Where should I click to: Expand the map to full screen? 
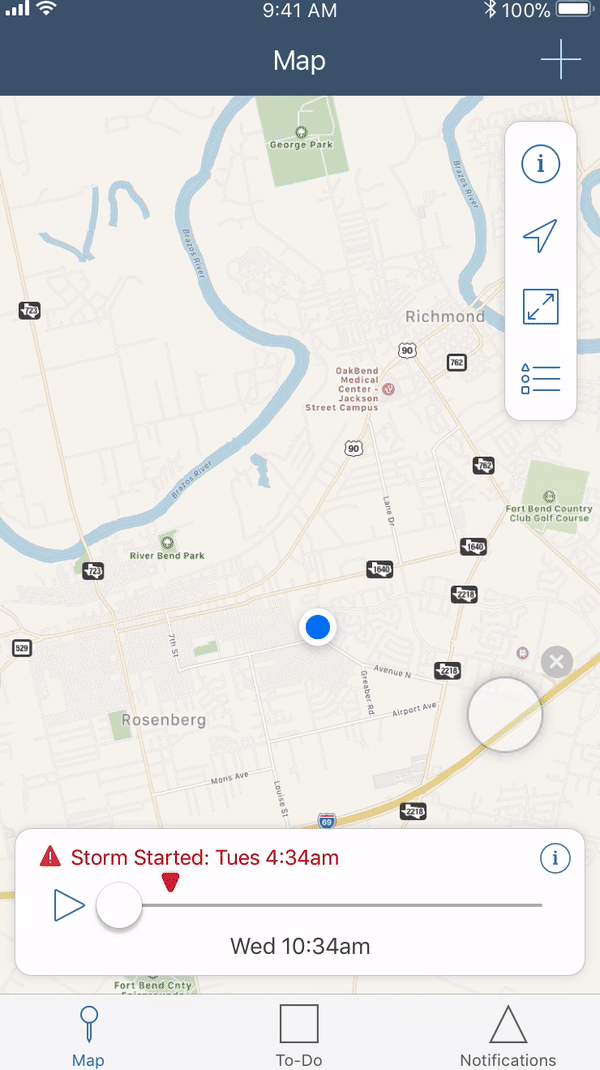[541, 307]
